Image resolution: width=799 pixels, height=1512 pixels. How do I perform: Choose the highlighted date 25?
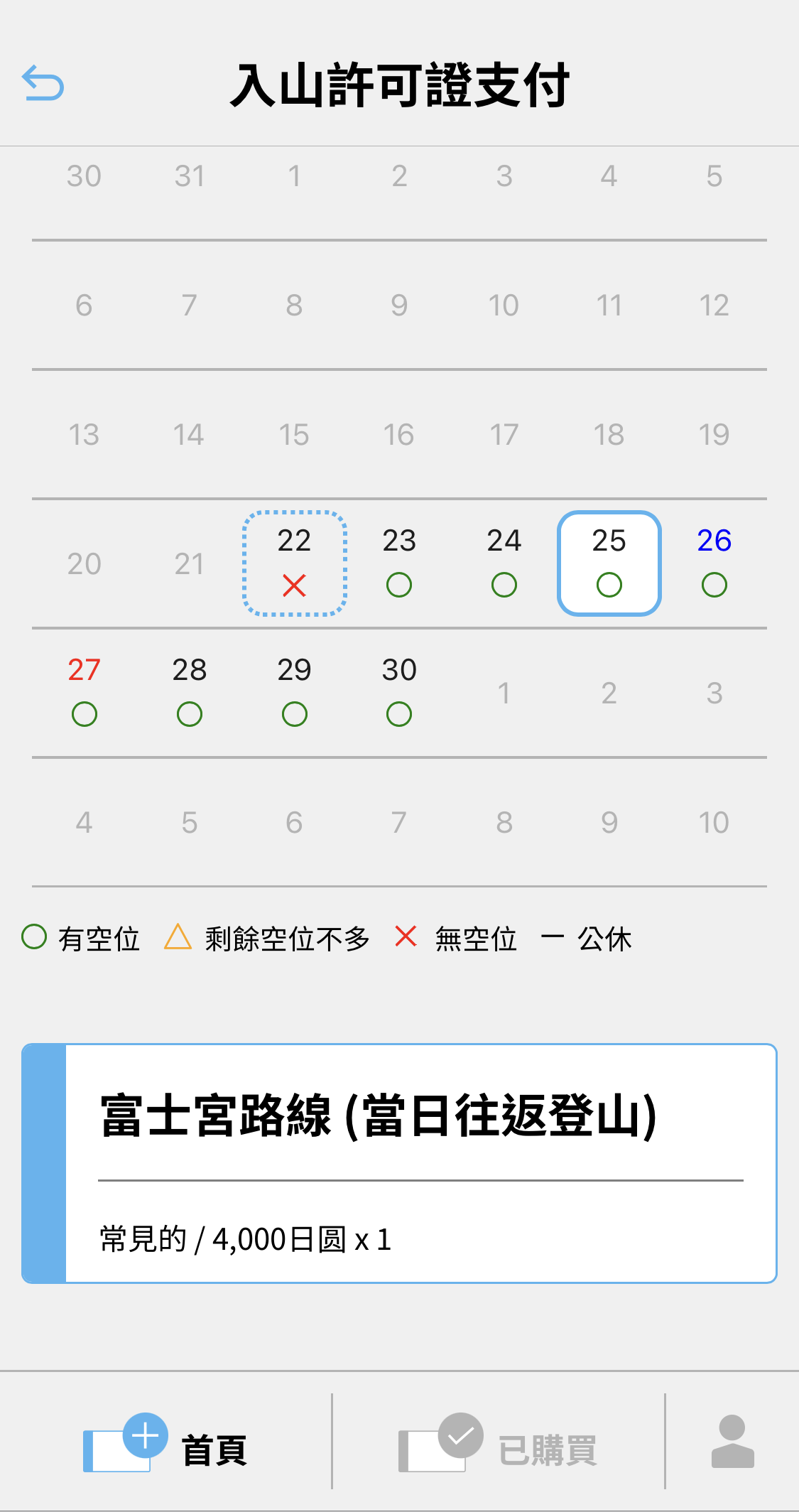click(x=609, y=563)
